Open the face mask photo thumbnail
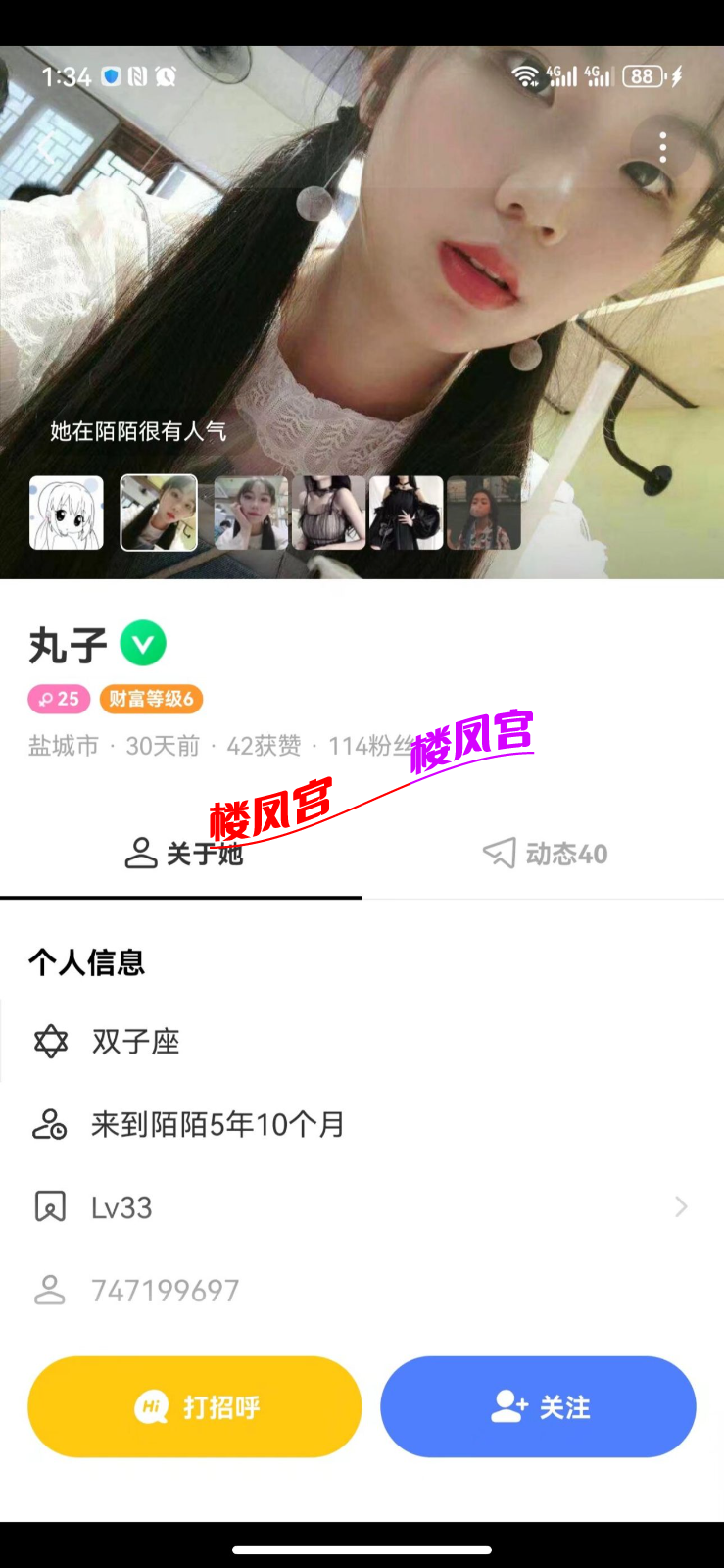This screenshot has height=1568, width=724. coord(483,513)
